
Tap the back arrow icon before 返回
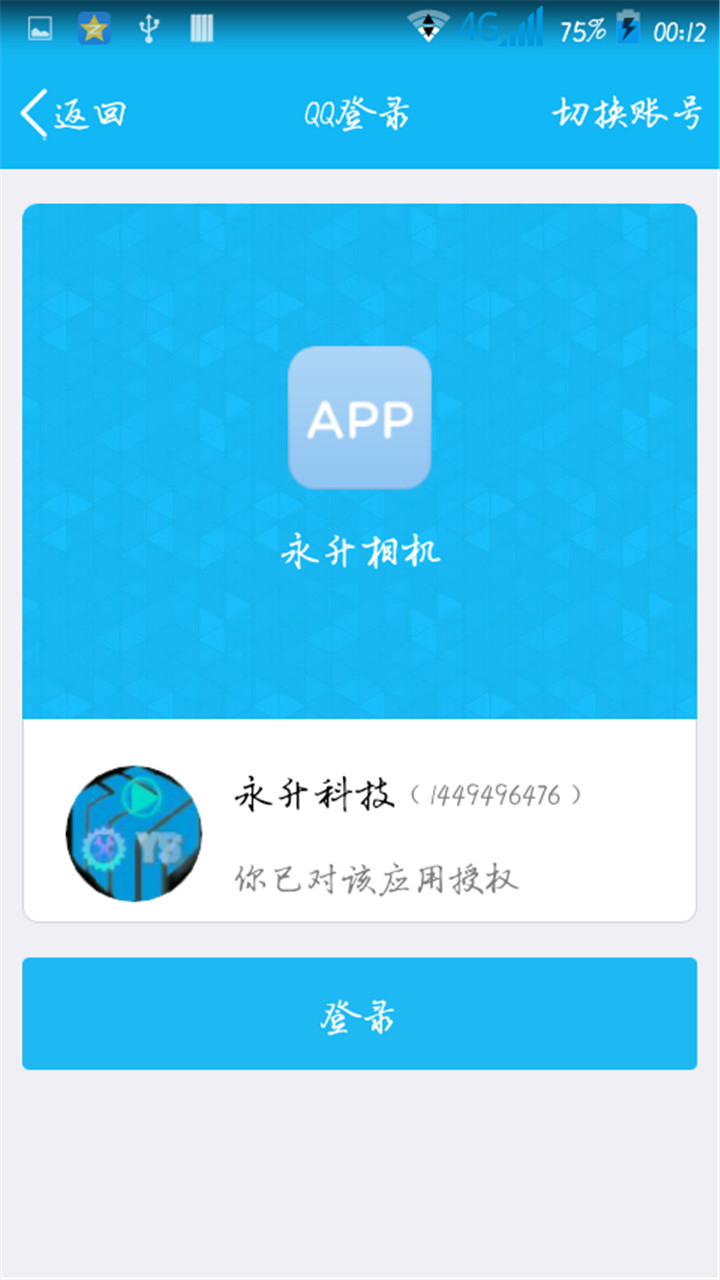click(30, 113)
